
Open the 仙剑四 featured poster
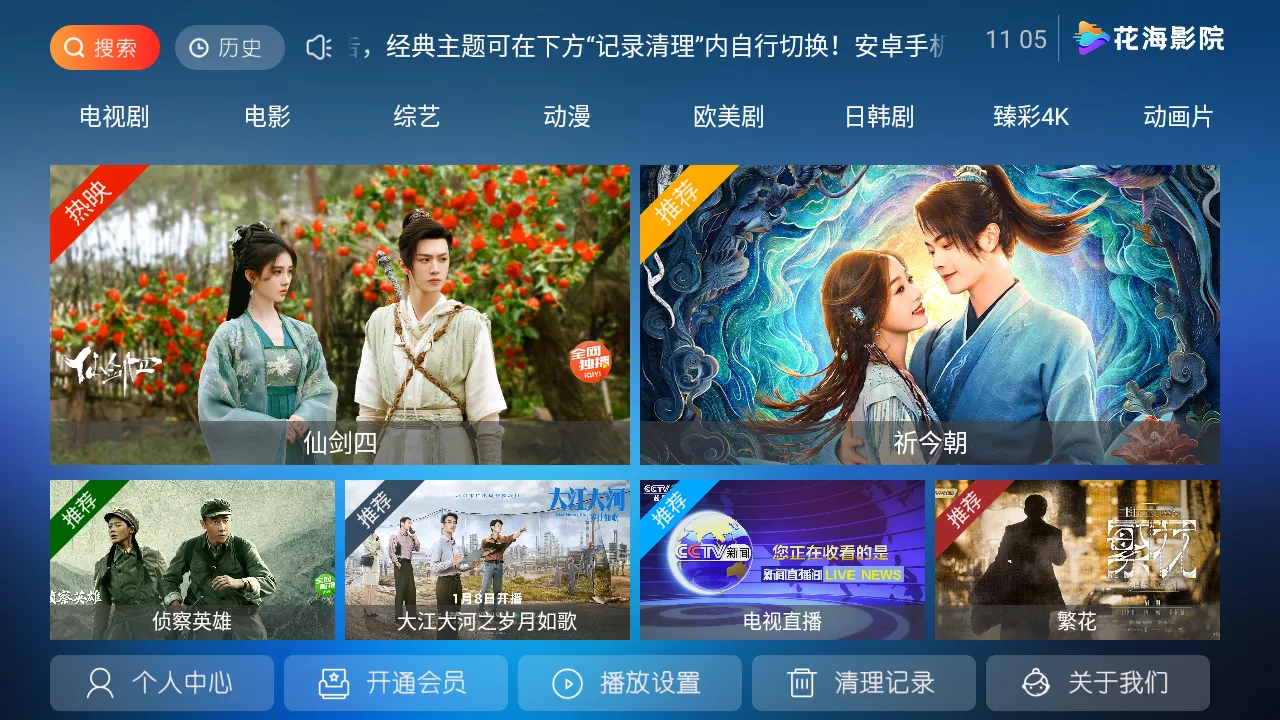[x=340, y=315]
